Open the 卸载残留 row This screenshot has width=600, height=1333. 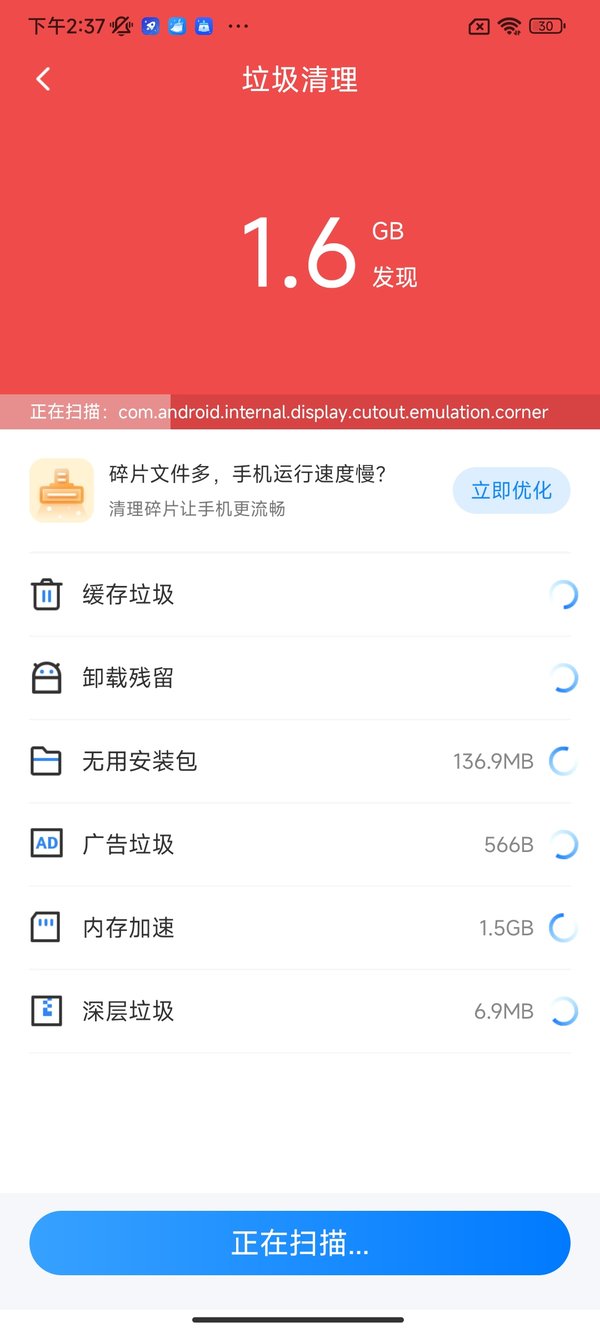click(300, 678)
